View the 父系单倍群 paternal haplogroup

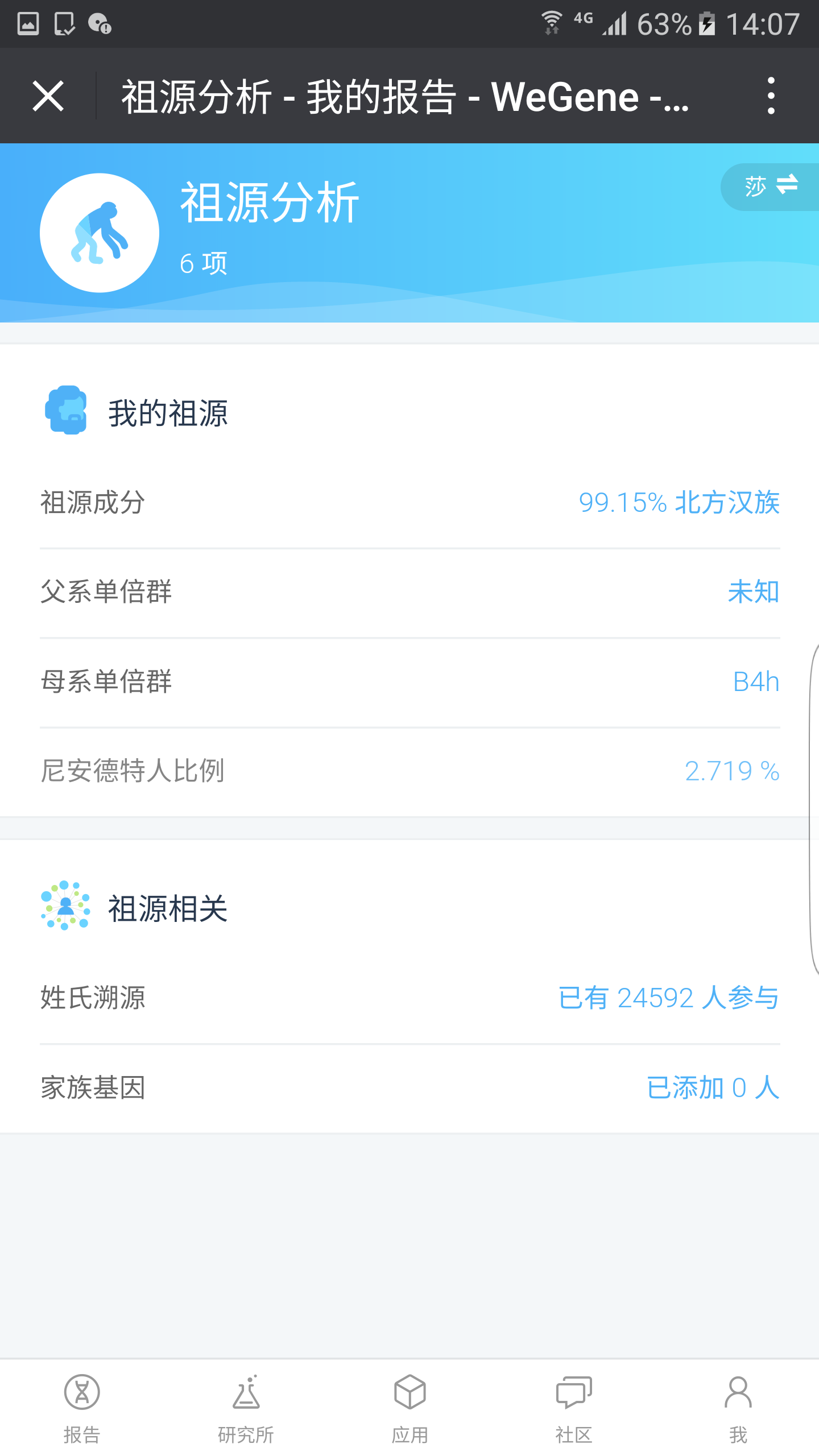tap(409, 592)
